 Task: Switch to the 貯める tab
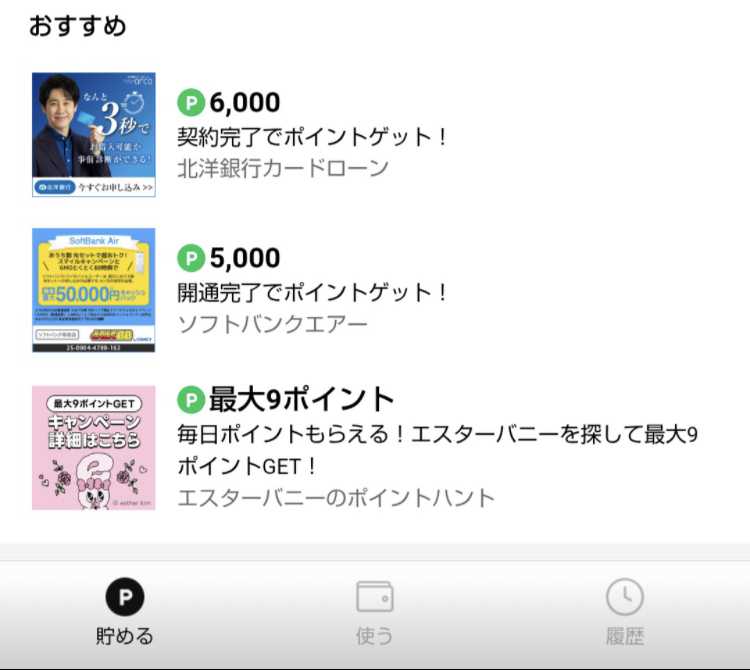pos(125,614)
